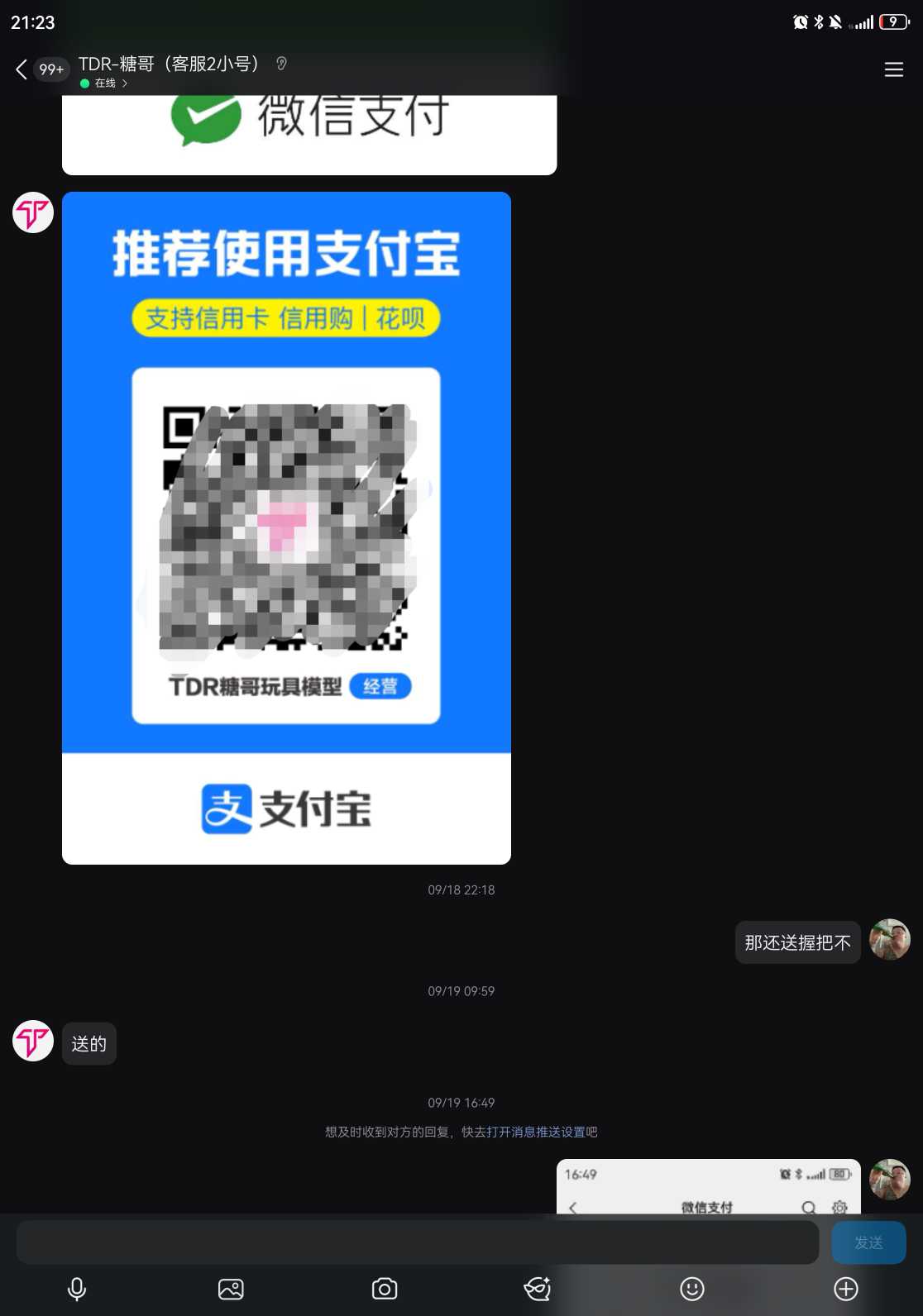Record a voice message with microphone
Screen dimensions: 923x1316
(x=77, y=1289)
